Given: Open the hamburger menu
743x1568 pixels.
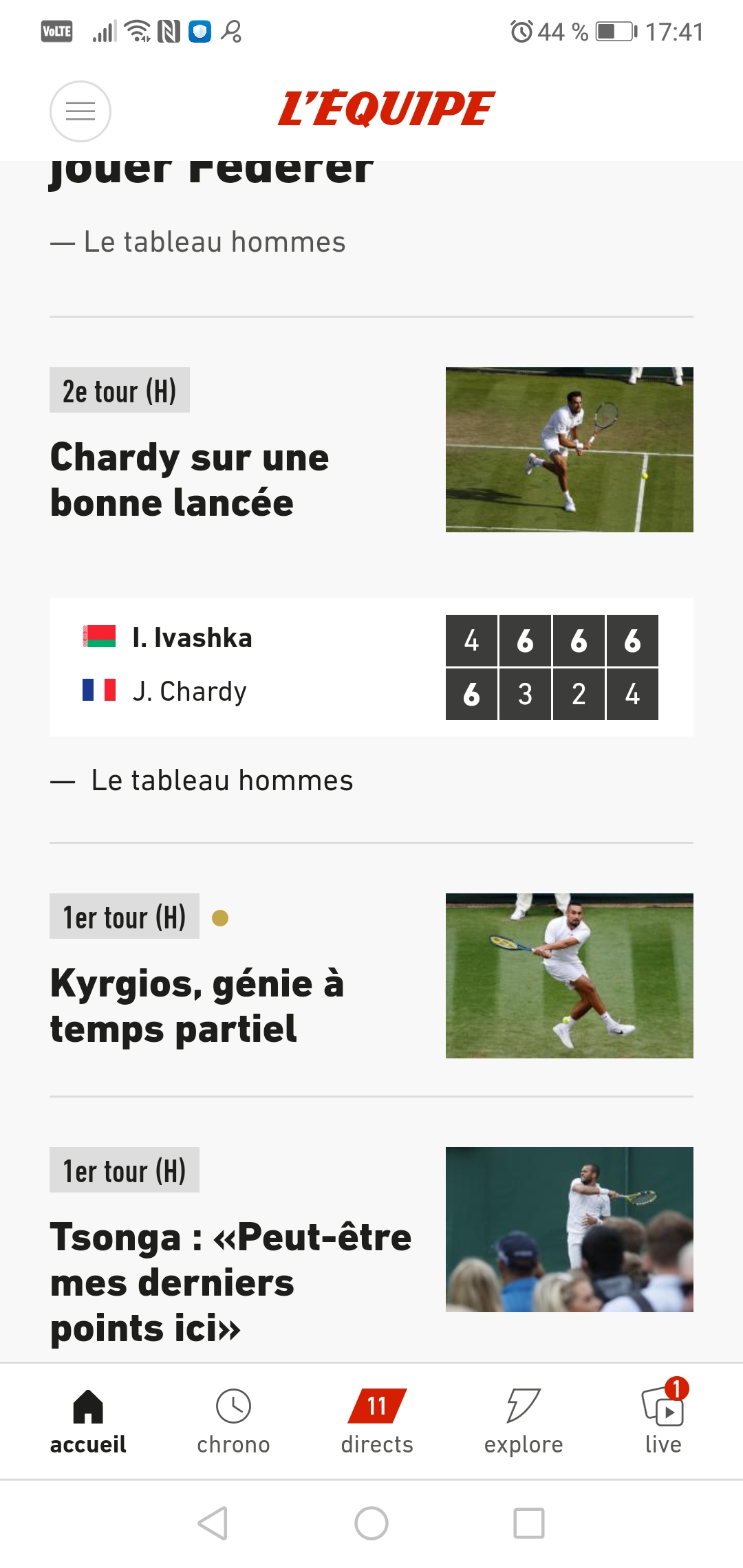Looking at the screenshot, I should click(x=80, y=111).
